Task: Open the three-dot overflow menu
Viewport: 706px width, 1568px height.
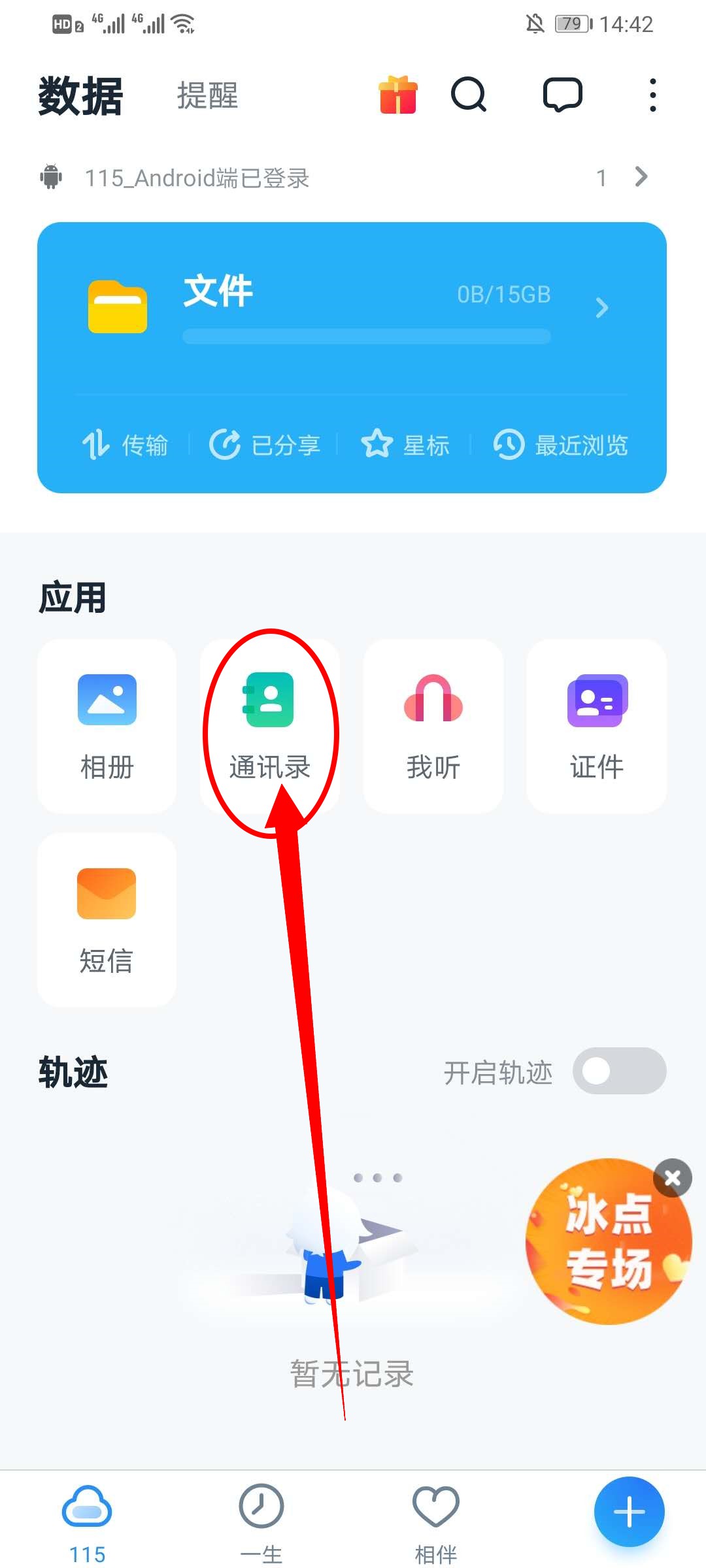Action: (652, 95)
